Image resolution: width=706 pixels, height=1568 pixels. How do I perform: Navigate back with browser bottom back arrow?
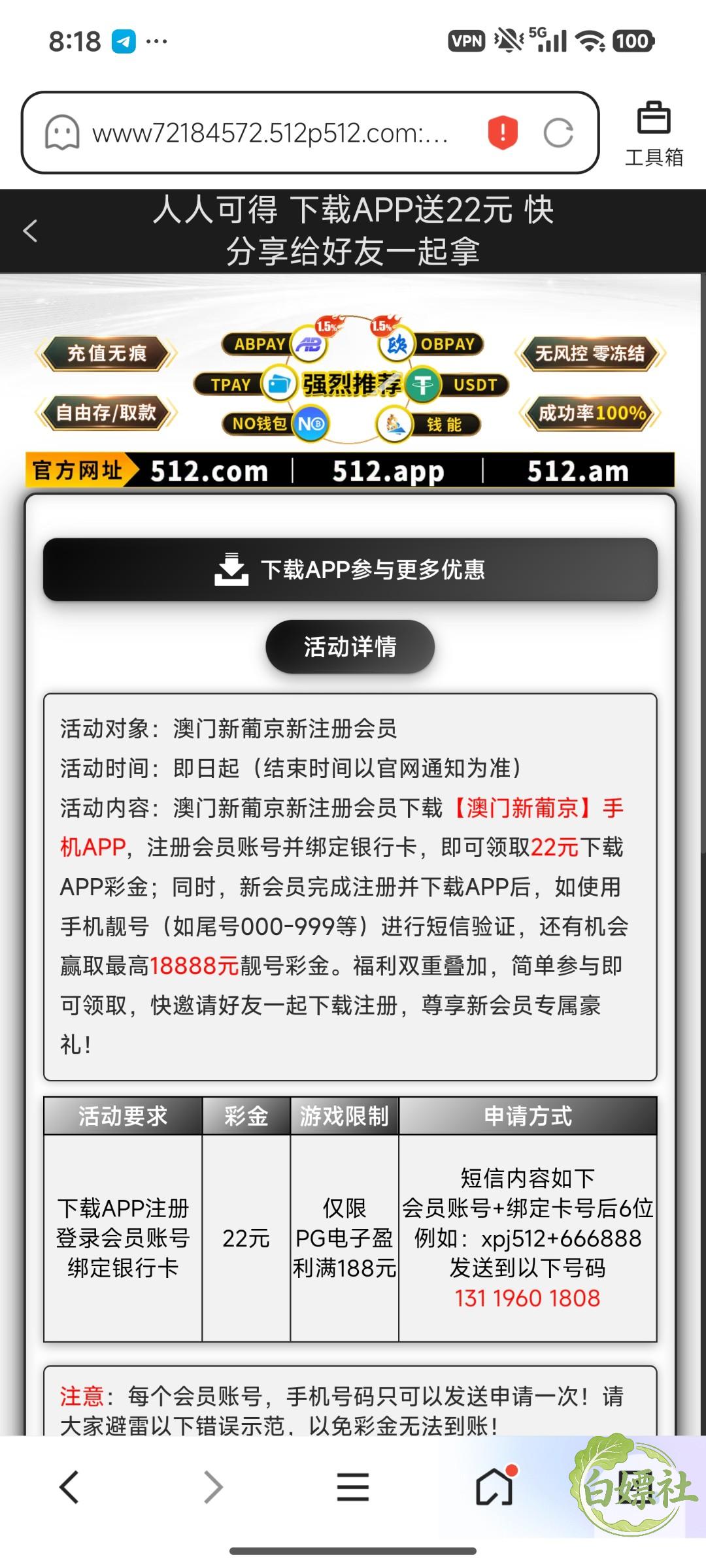[70, 1487]
